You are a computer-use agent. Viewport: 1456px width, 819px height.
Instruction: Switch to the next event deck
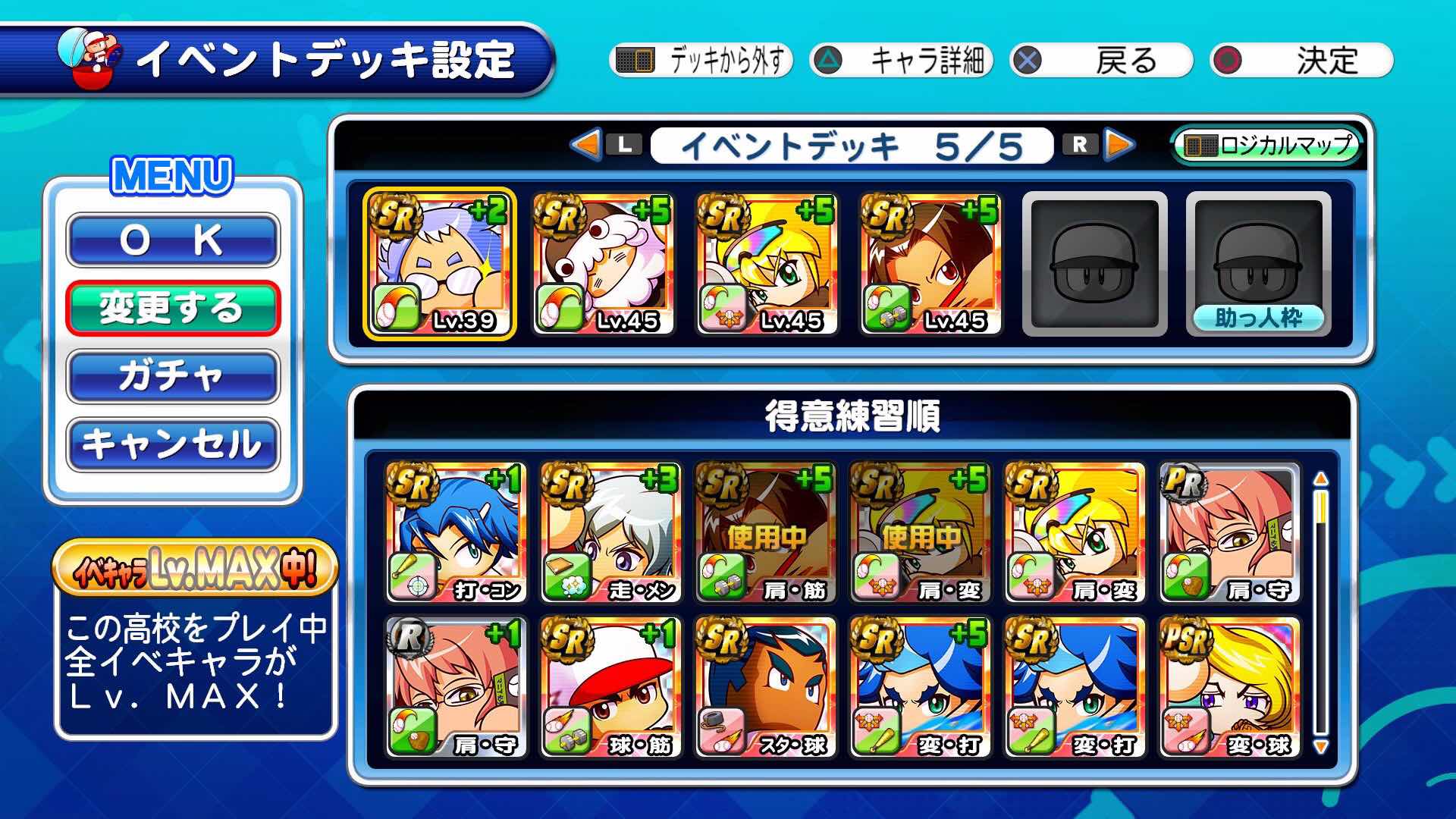[x=1119, y=144]
